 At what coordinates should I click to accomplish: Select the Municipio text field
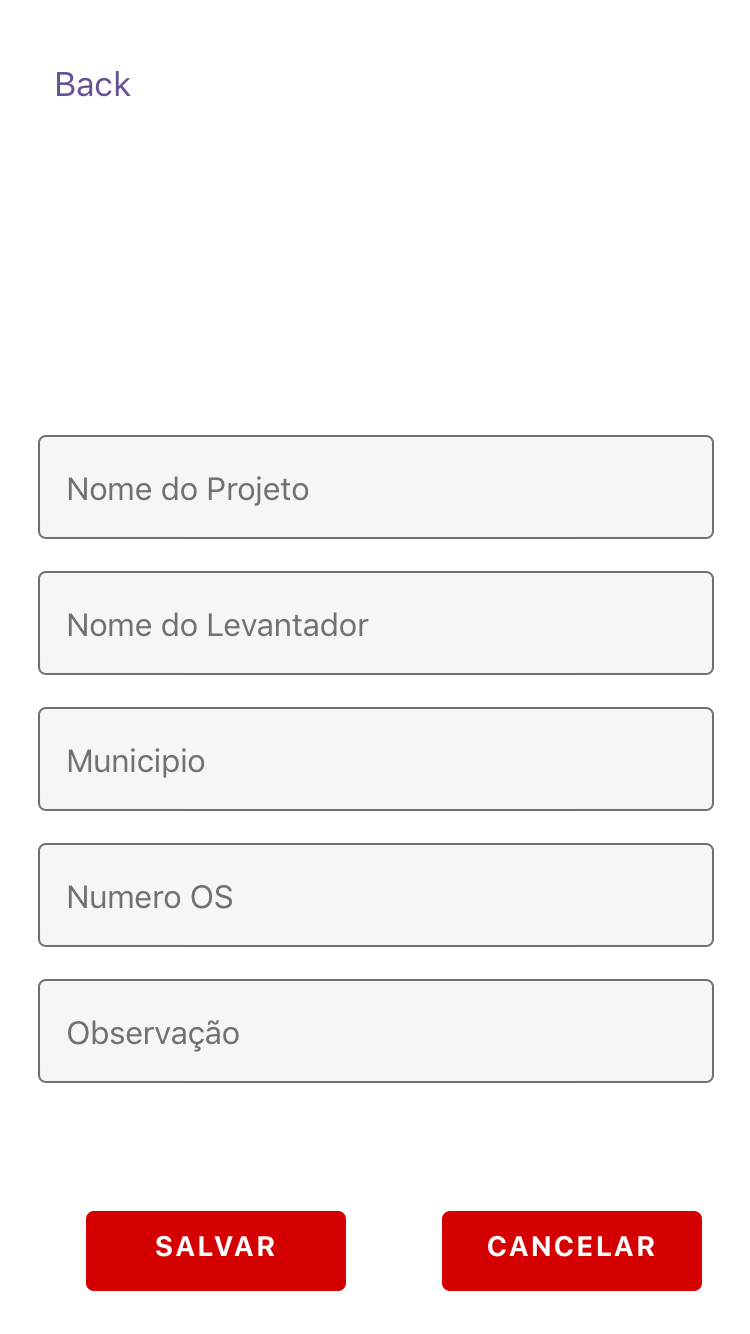[375, 759]
